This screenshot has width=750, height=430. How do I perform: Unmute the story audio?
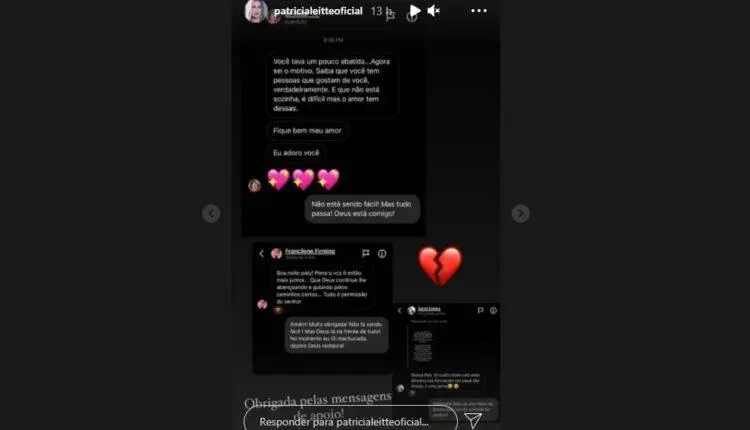point(434,10)
